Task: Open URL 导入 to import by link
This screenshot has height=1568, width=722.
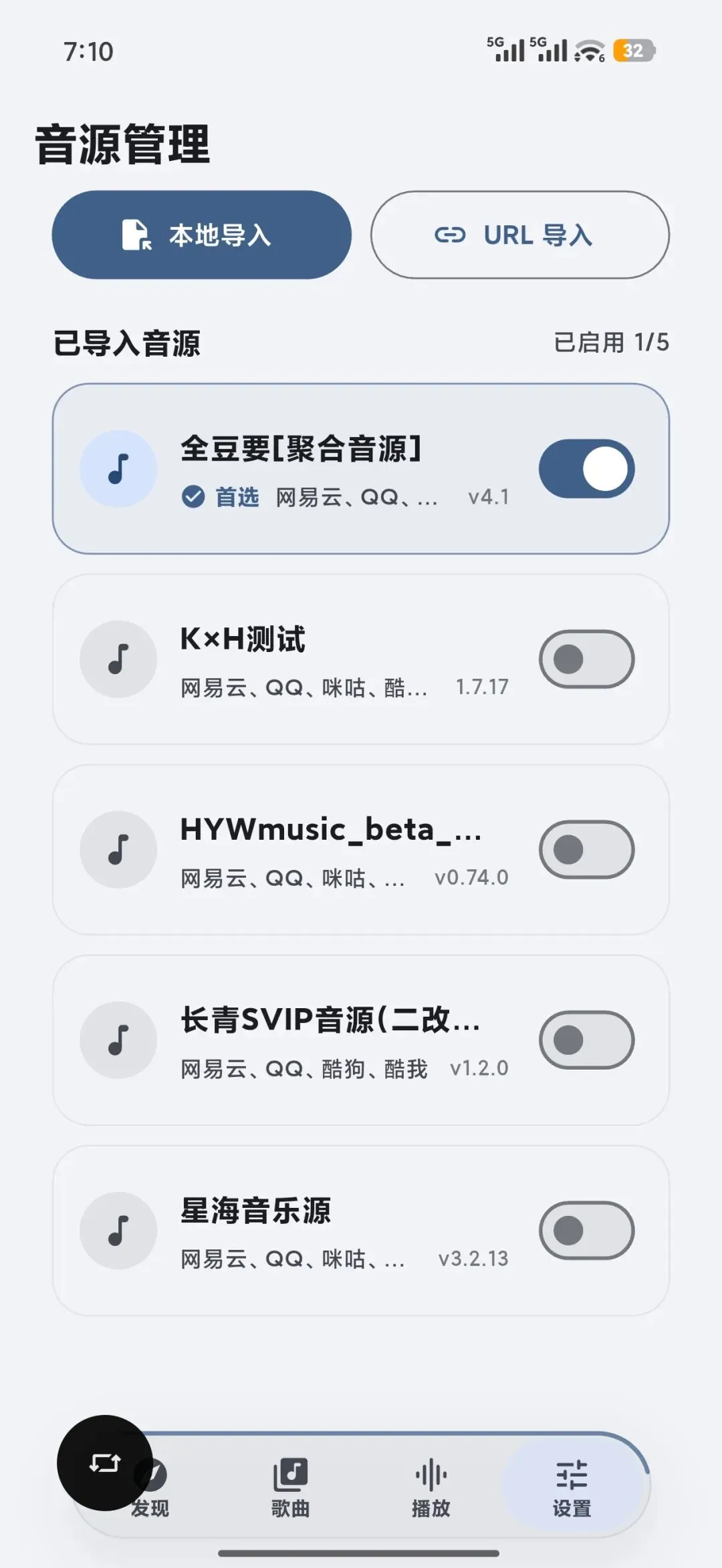Action: pyautogui.click(x=520, y=234)
